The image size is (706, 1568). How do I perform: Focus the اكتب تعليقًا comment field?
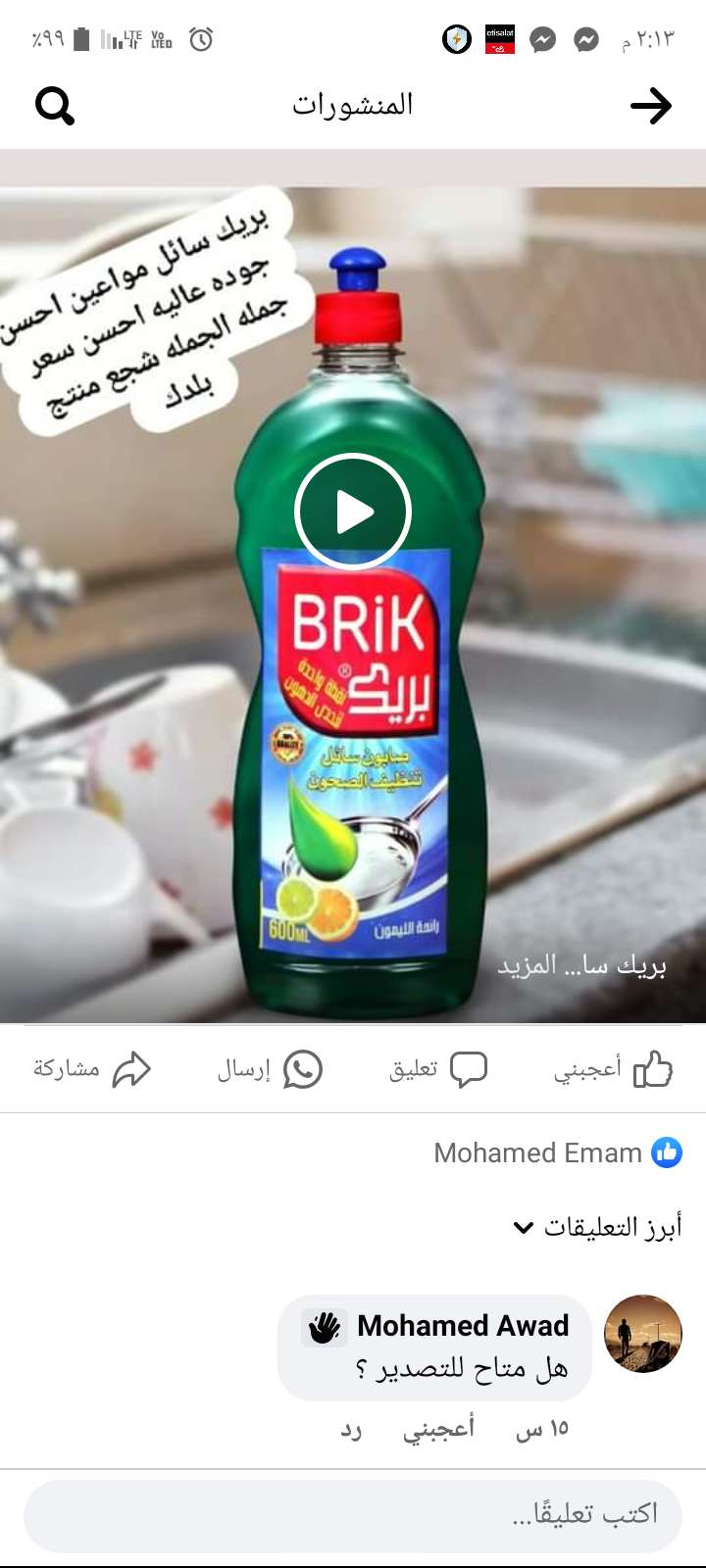(x=353, y=1514)
